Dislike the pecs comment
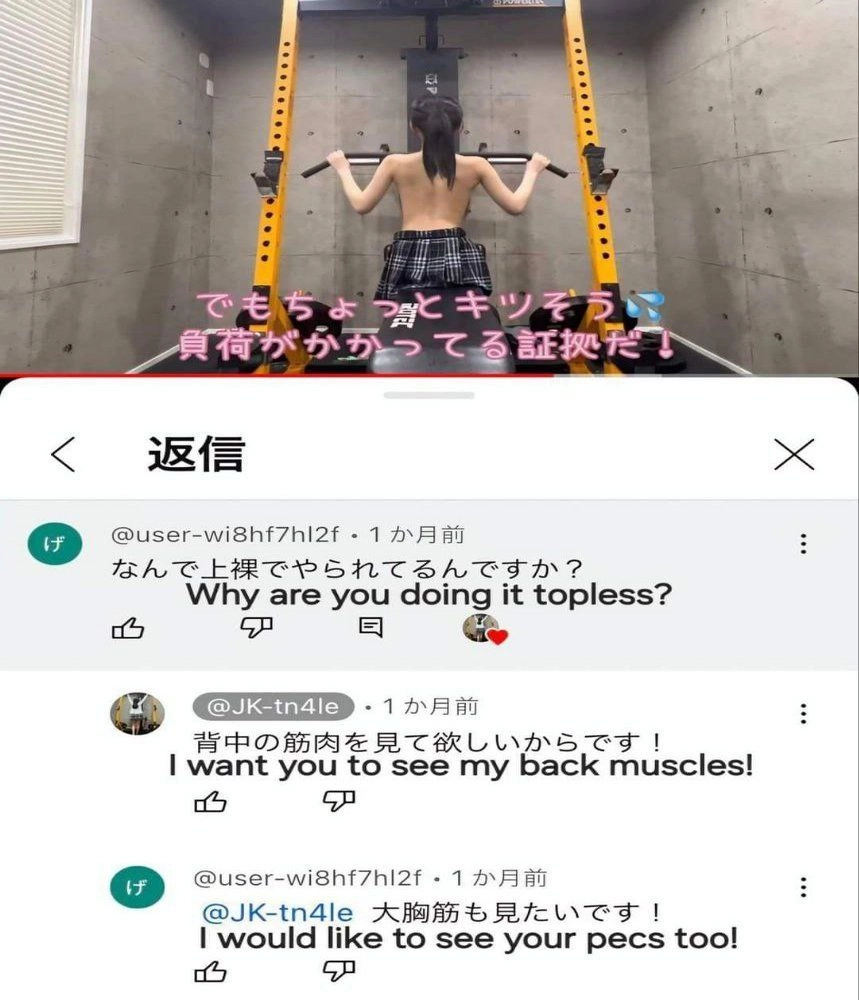This screenshot has height=1000, width=859. [339, 971]
